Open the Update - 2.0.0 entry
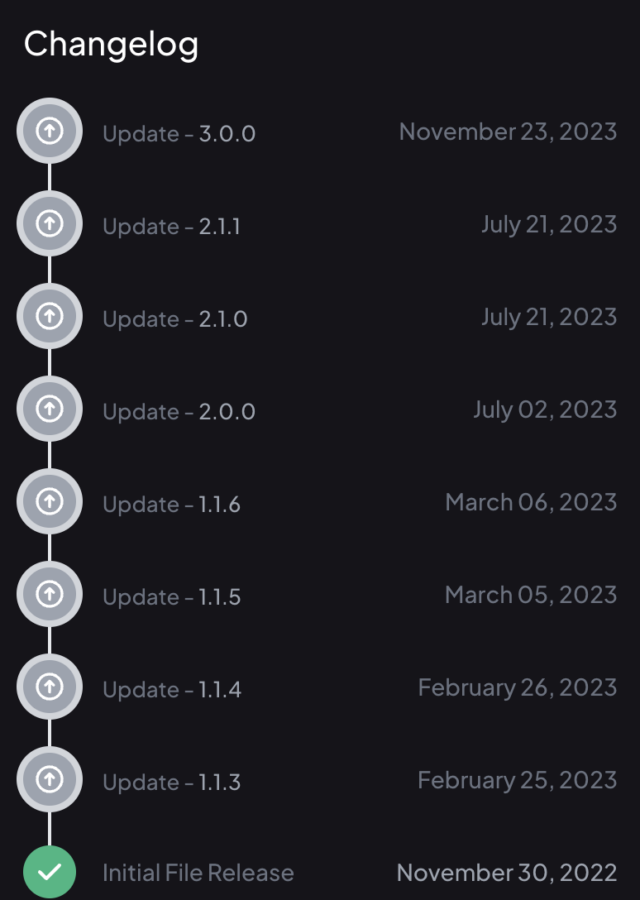The height and width of the screenshot is (900, 640). [x=179, y=412]
